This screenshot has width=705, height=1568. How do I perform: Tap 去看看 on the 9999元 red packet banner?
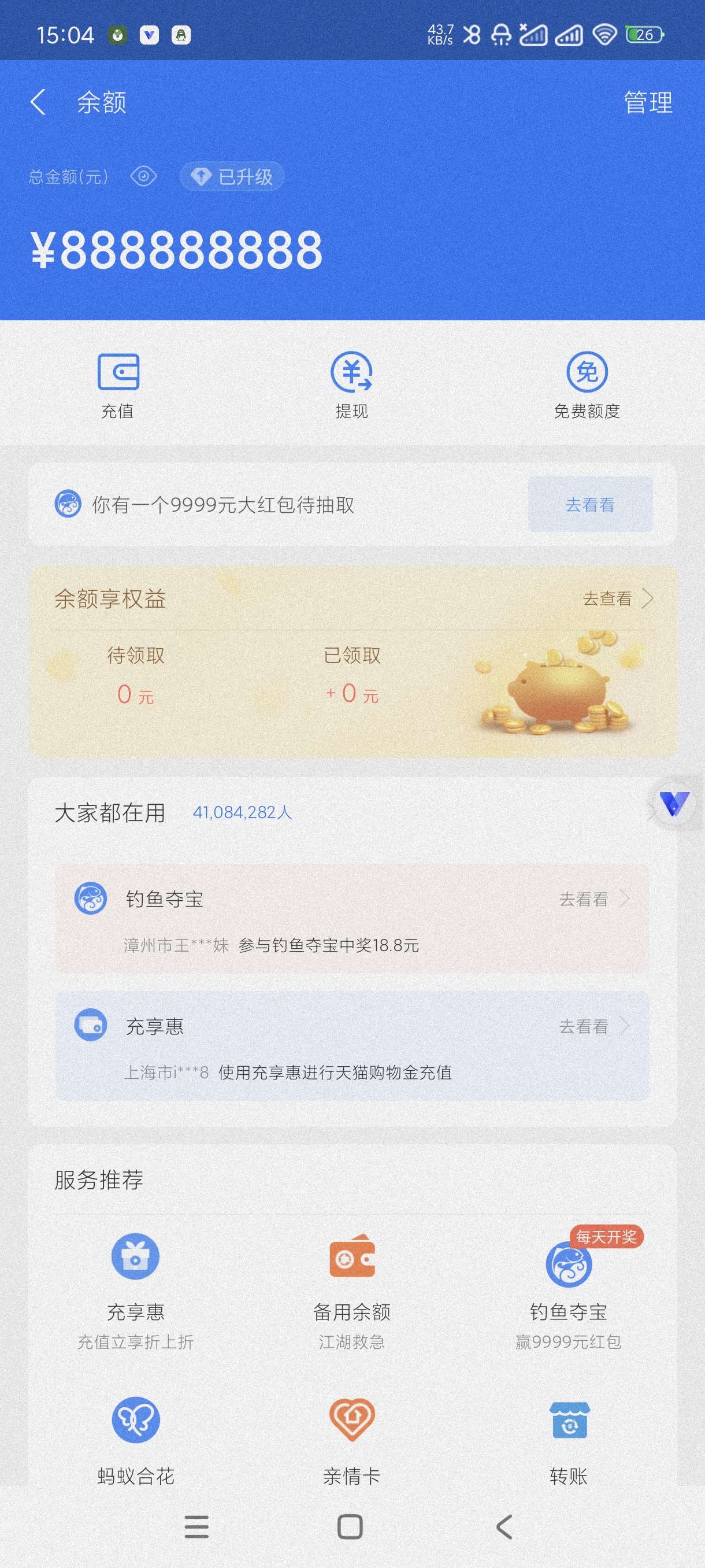589,505
